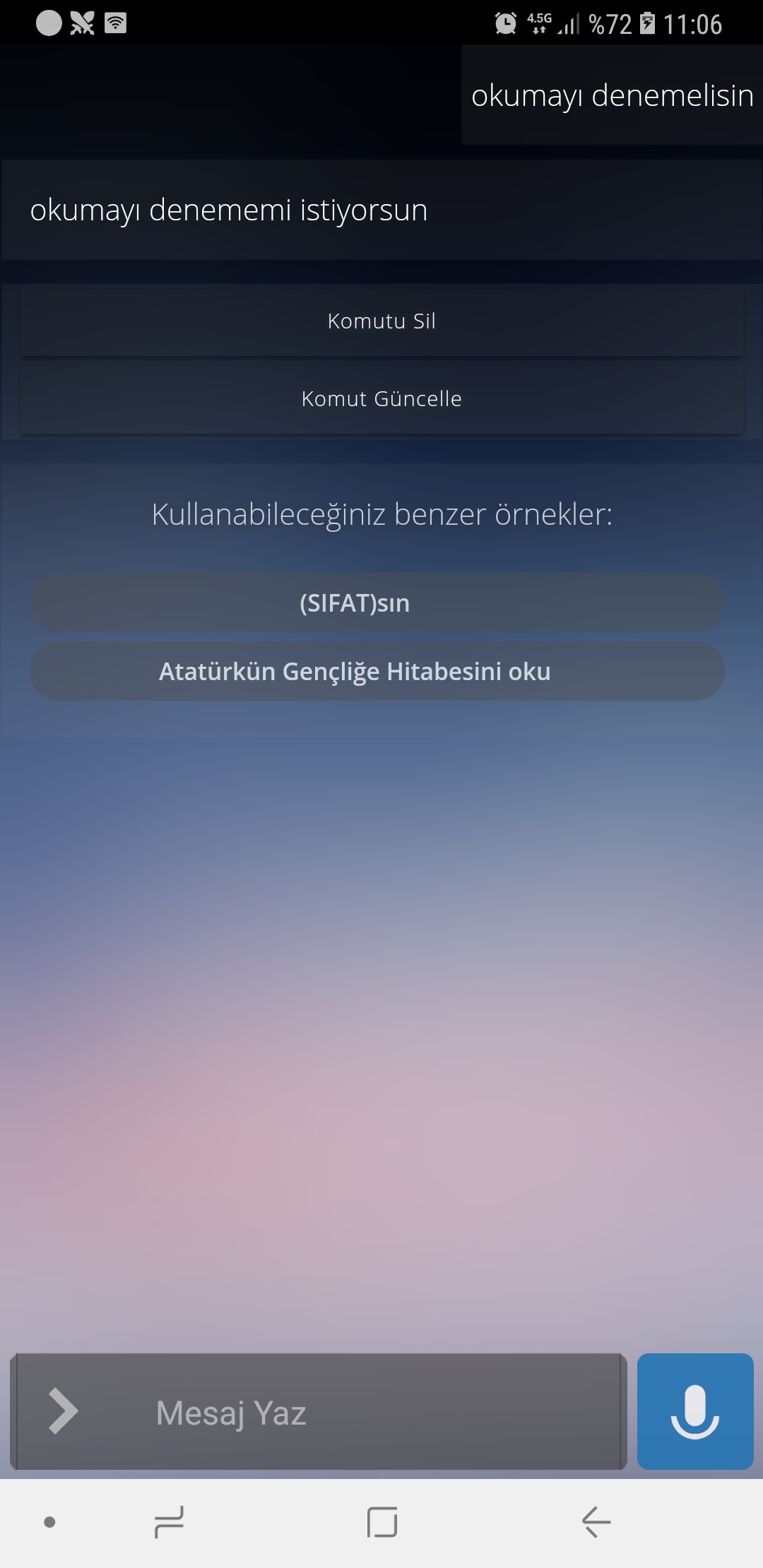Viewport: 763px width, 1568px height.
Task: Open recent apps from navigation bar
Action: click(169, 1521)
